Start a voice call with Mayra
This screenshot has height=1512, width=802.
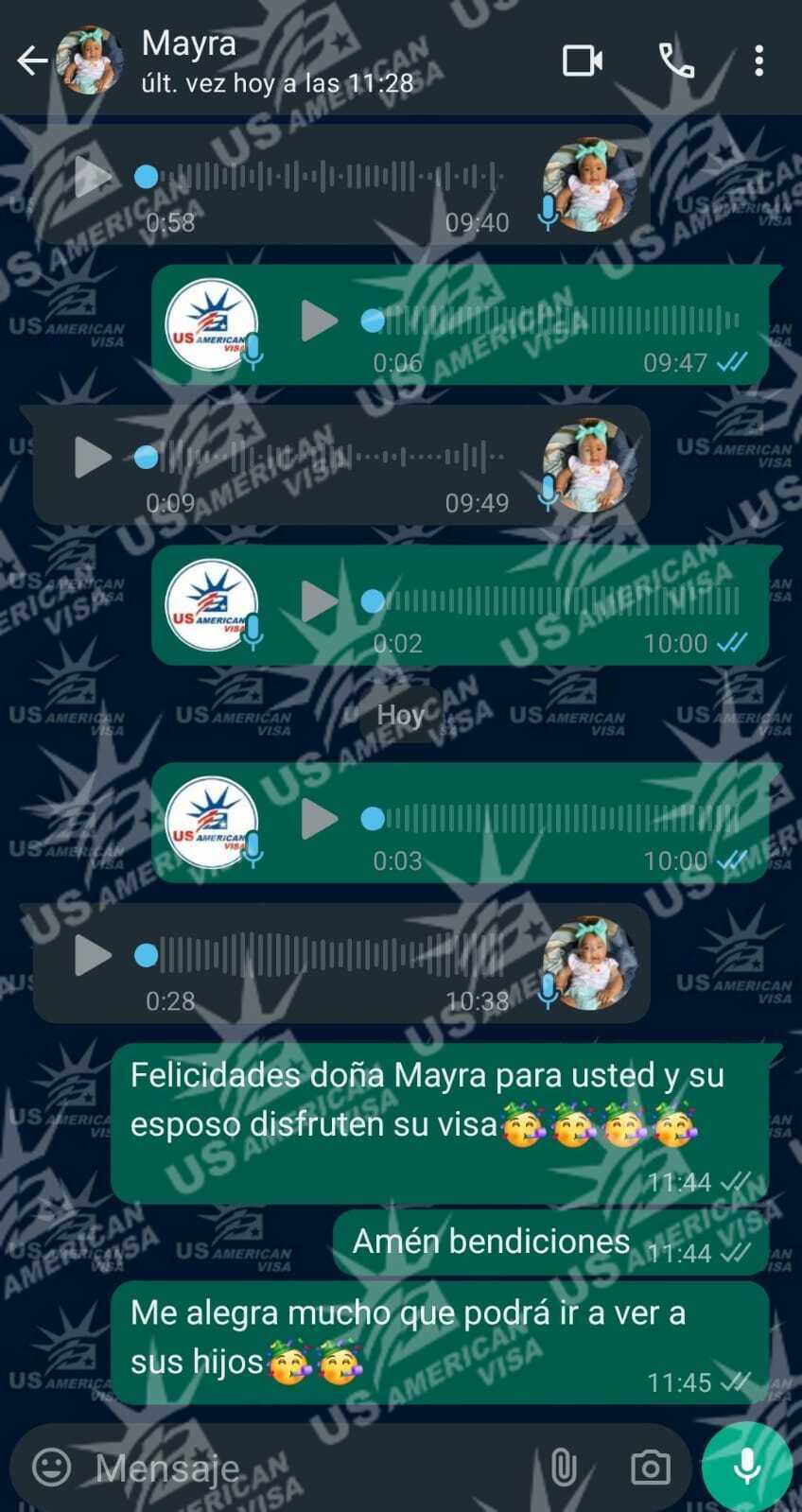(x=676, y=61)
